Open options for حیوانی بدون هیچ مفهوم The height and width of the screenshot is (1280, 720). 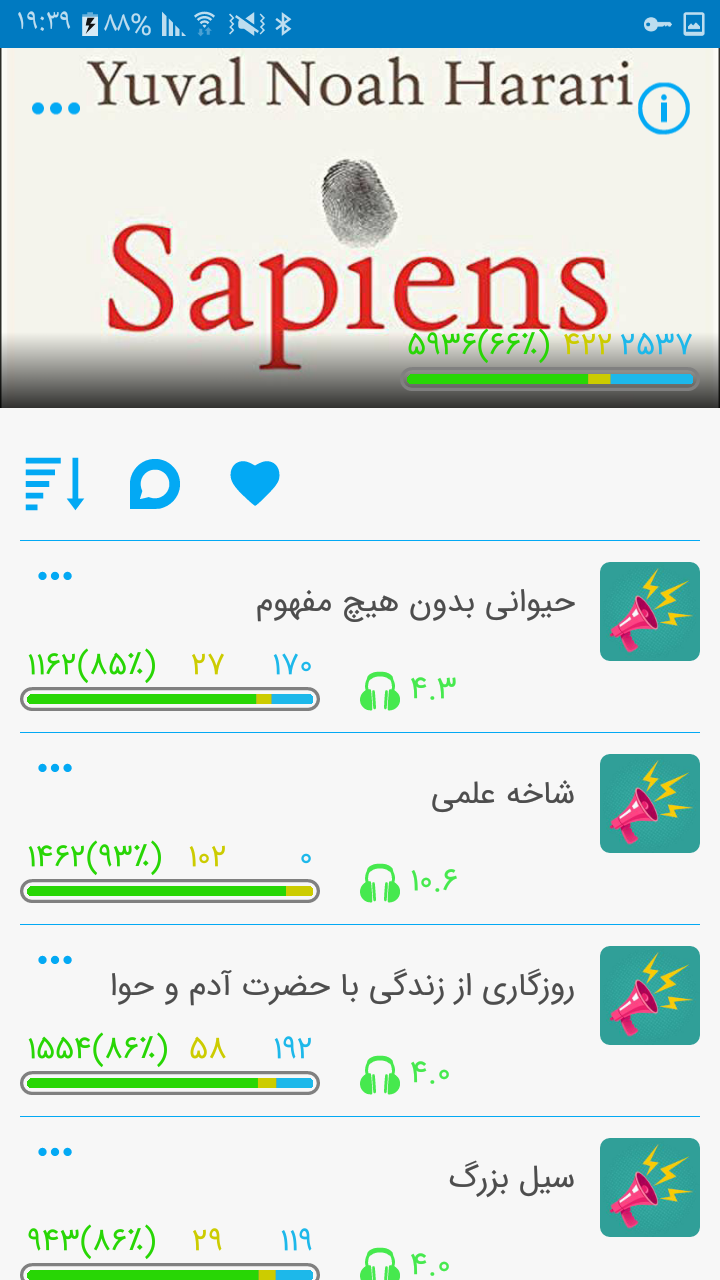click(55, 576)
